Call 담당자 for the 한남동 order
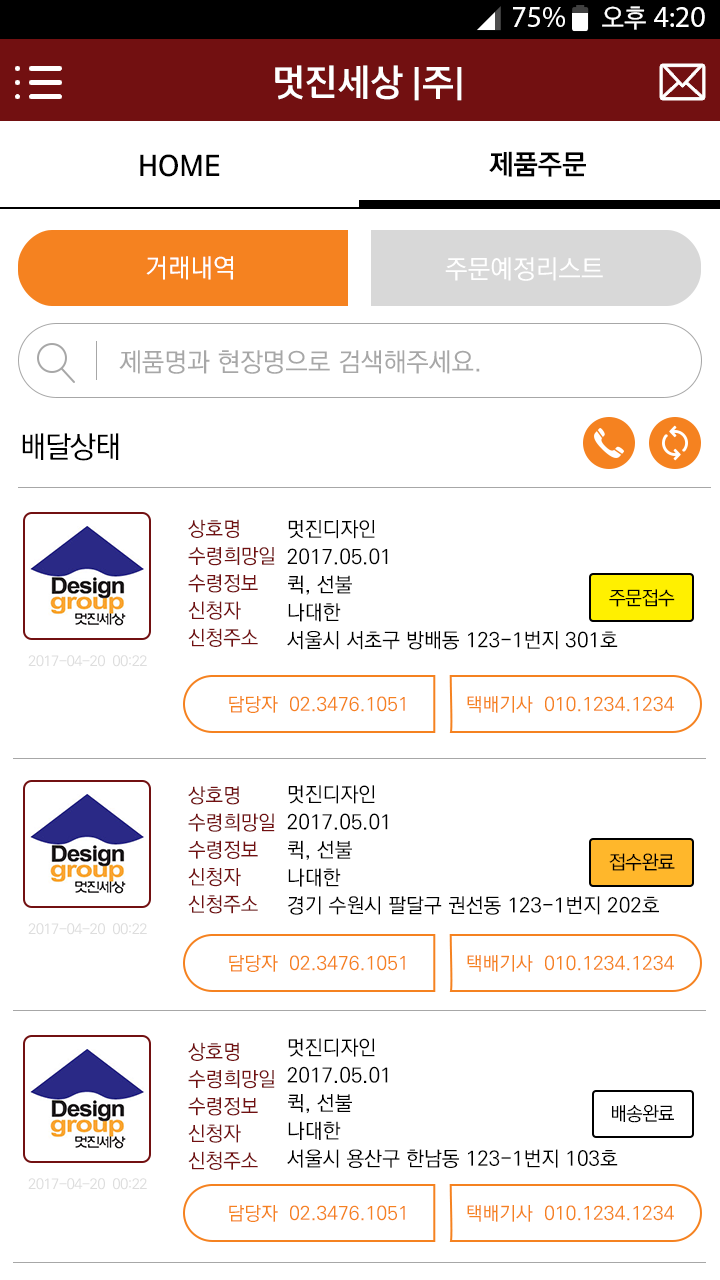Image resolution: width=720 pixels, height=1280 pixels. coord(309,1213)
